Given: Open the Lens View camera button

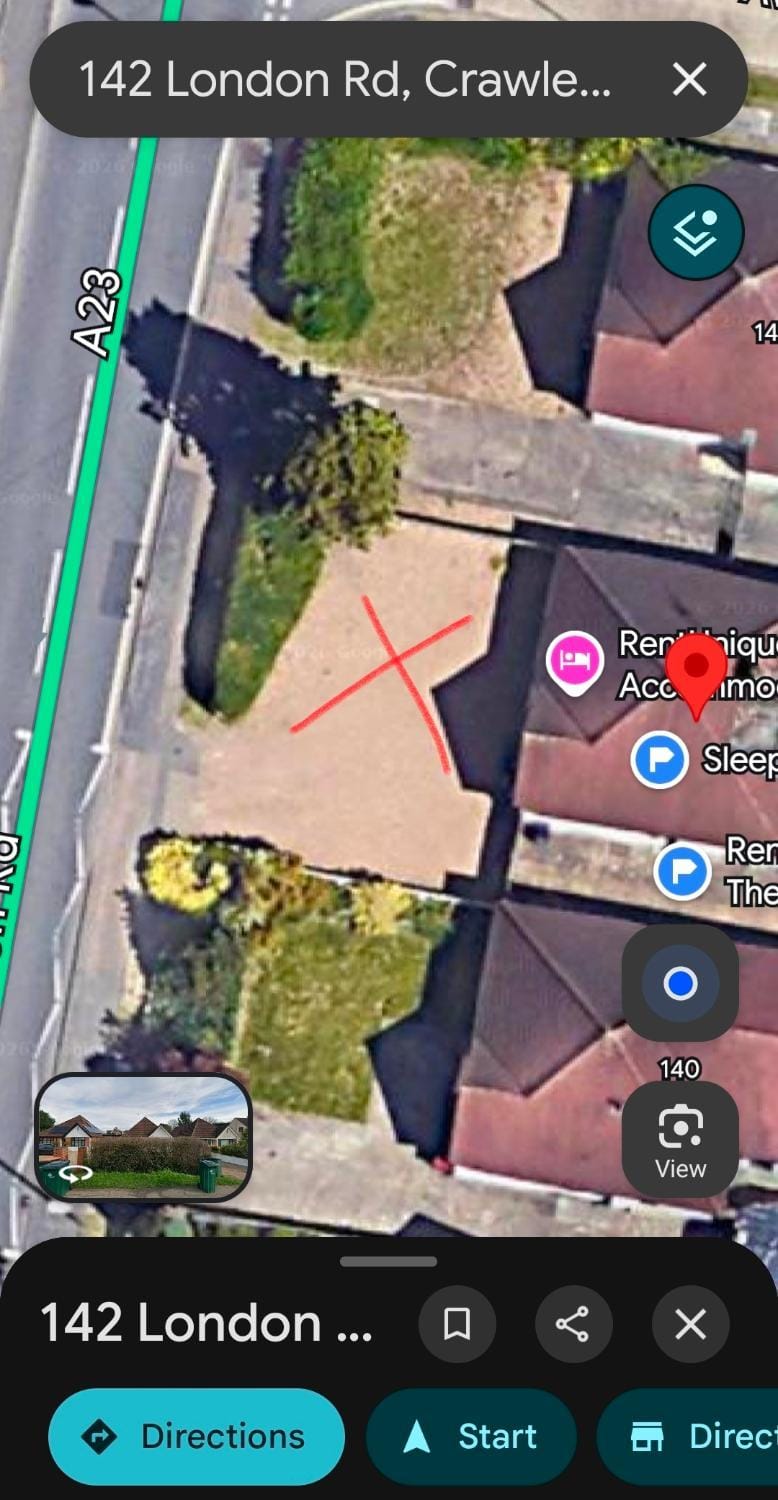Looking at the screenshot, I should tap(680, 1140).
